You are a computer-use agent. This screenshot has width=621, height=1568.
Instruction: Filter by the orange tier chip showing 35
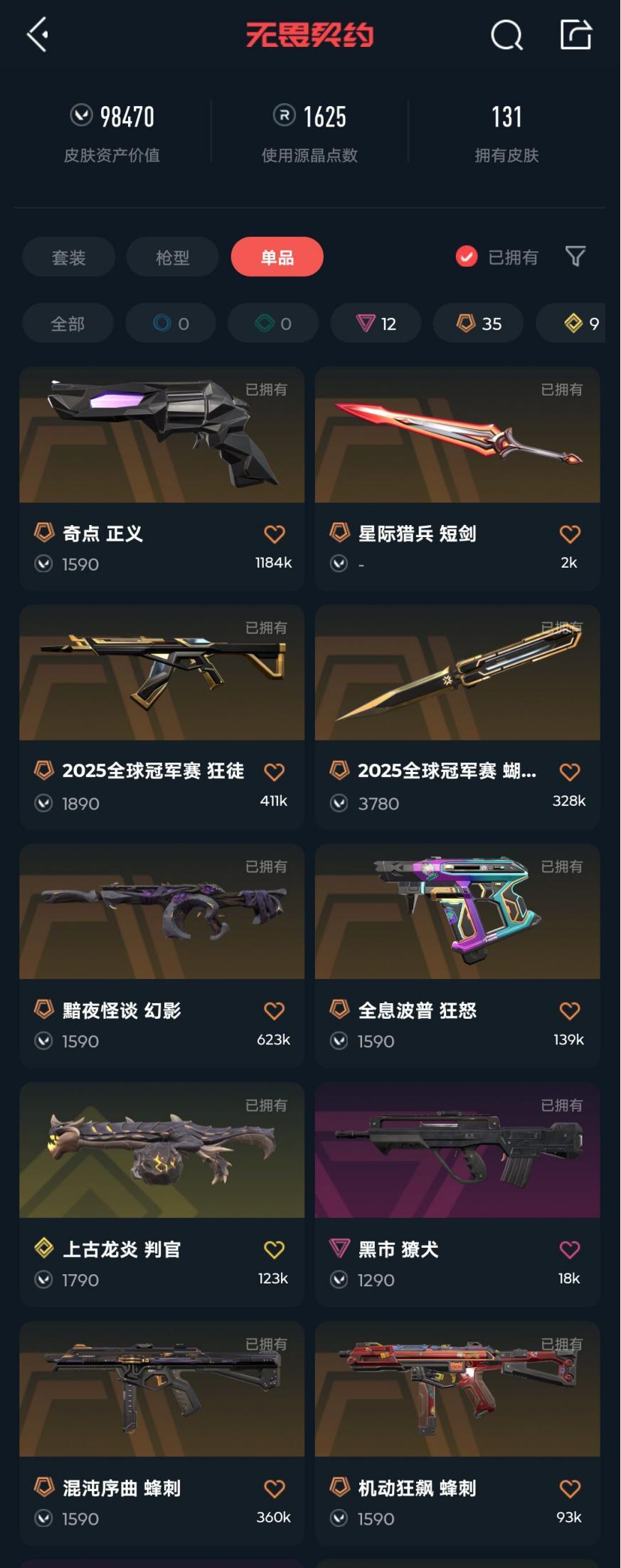478,324
